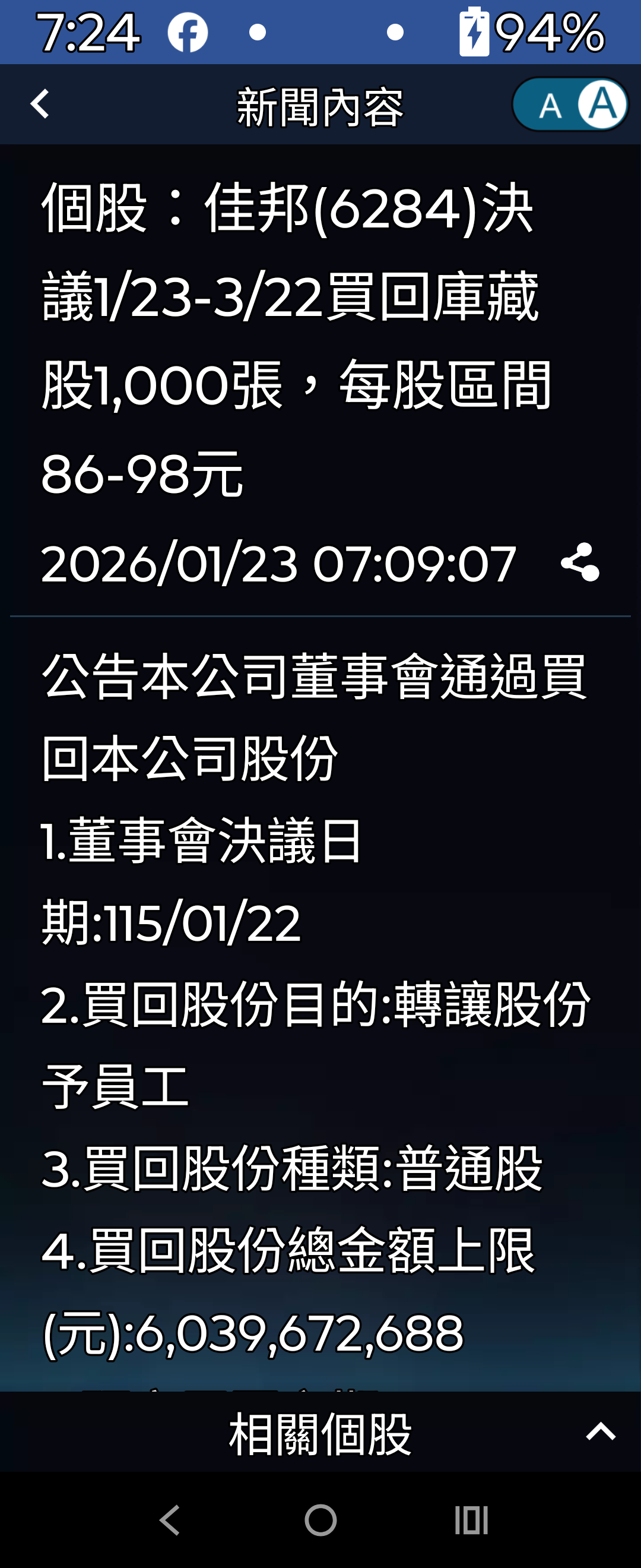The image size is (641, 1568).
Task: Toggle the font size control pill
Action: click(x=569, y=103)
